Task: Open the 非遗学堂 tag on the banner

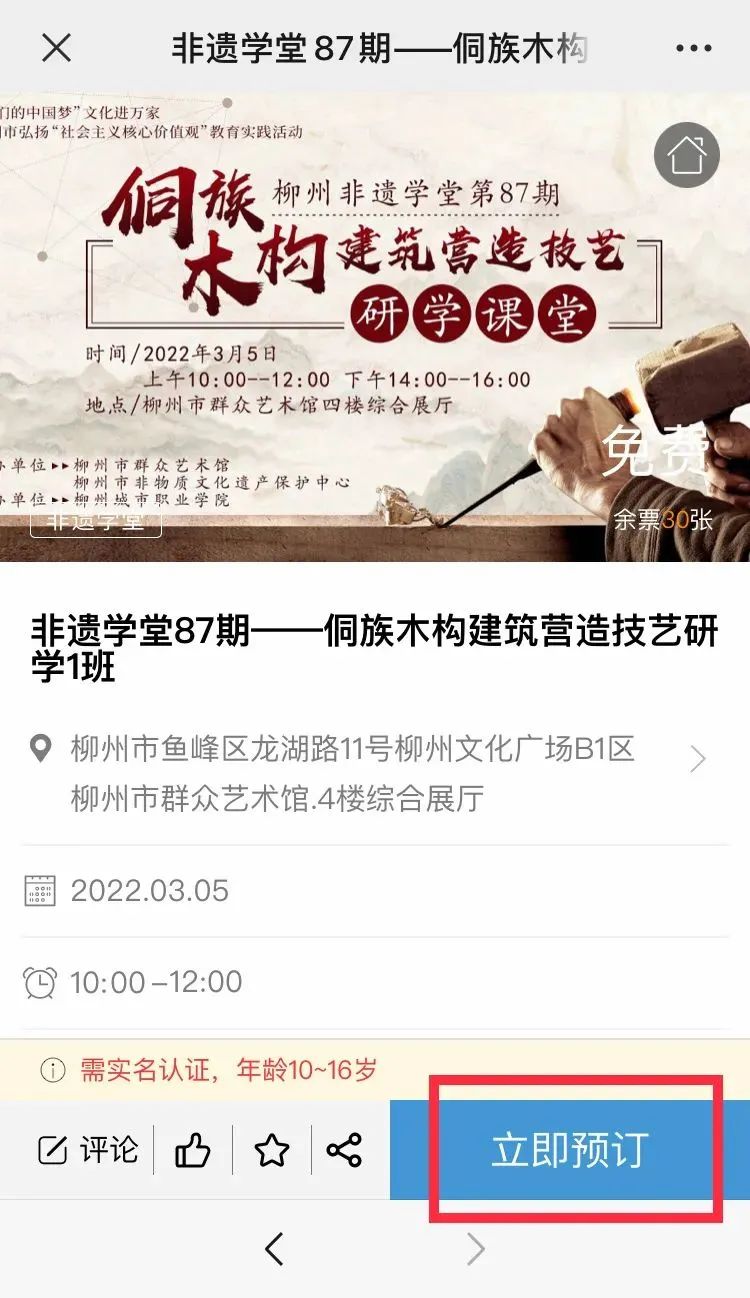Action: (95, 523)
